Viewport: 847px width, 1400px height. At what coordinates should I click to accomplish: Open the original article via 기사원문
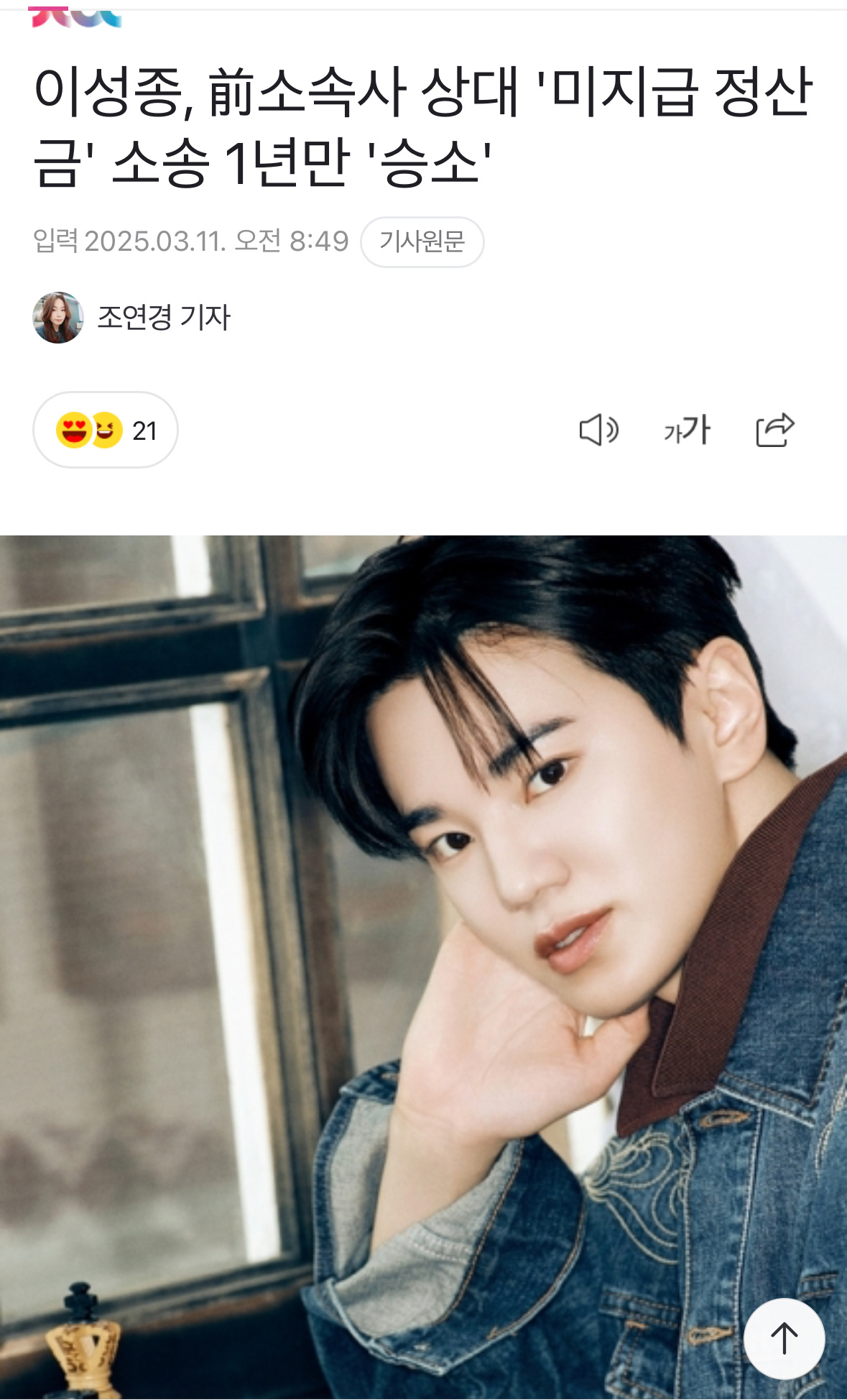(x=422, y=242)
